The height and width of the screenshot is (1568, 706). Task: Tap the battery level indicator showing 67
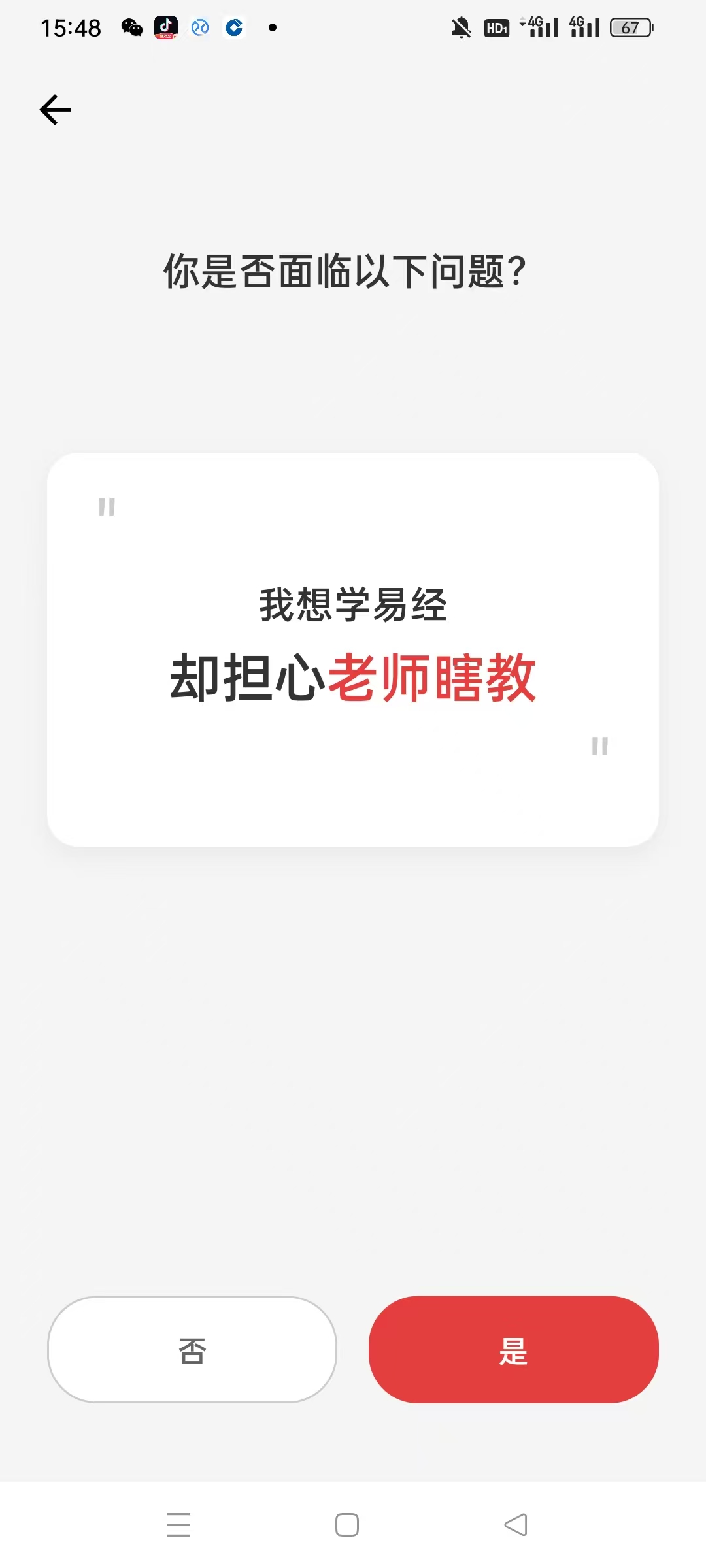tap(630, 27)
